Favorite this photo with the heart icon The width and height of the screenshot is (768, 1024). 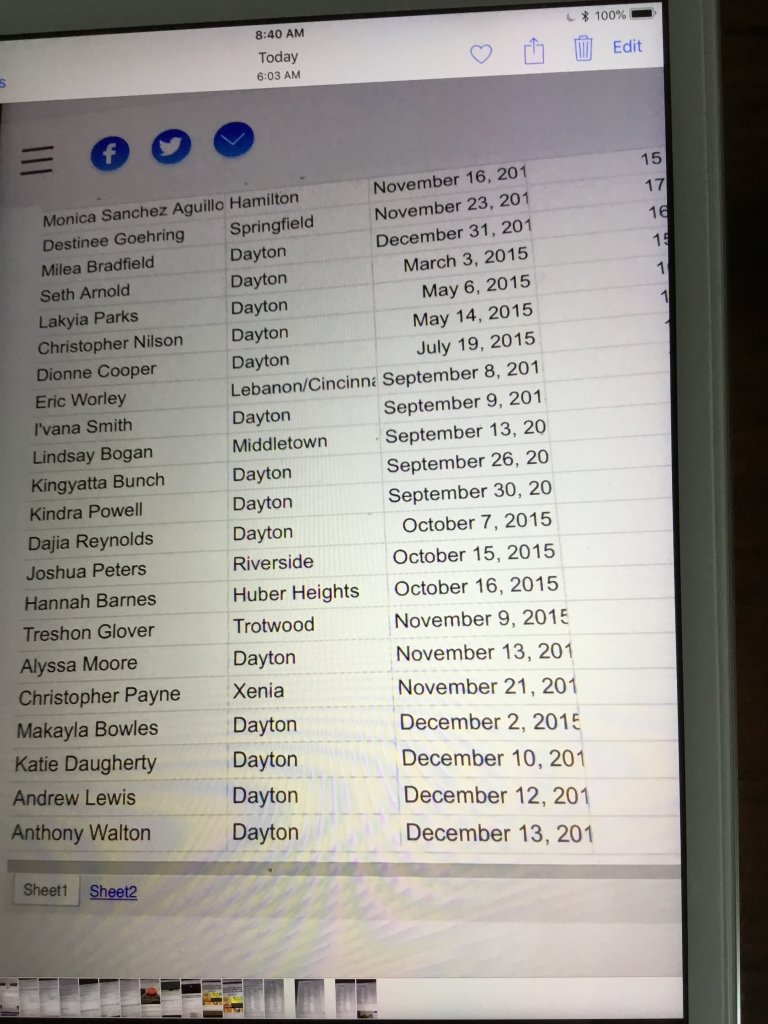481,54
